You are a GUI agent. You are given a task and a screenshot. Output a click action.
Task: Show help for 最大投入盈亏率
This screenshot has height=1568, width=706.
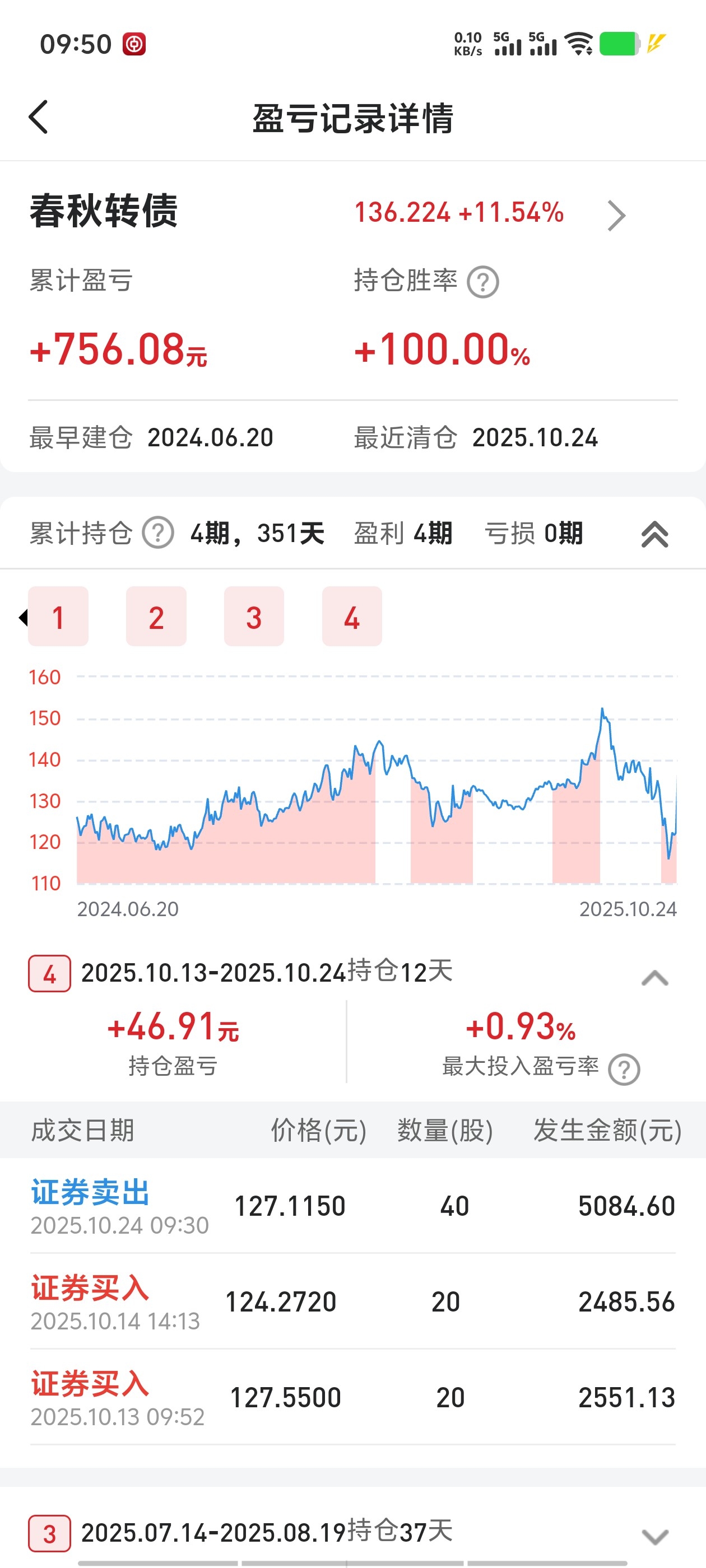[x=624, y=1069]
